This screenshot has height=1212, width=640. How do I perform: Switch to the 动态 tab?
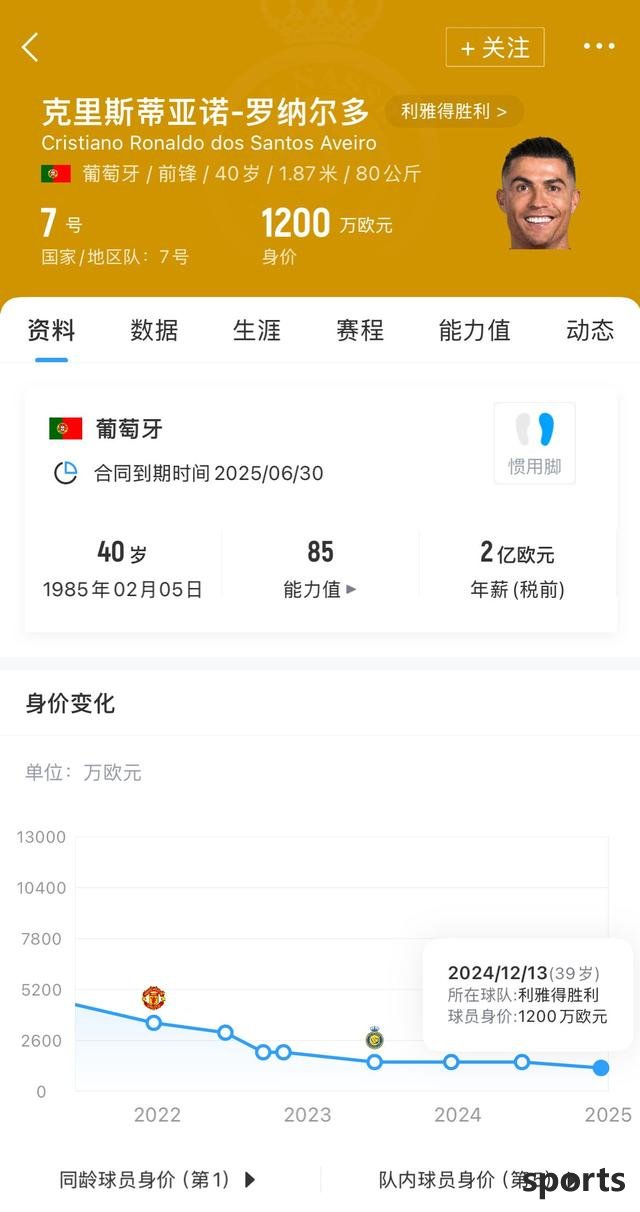pos(590,330)
